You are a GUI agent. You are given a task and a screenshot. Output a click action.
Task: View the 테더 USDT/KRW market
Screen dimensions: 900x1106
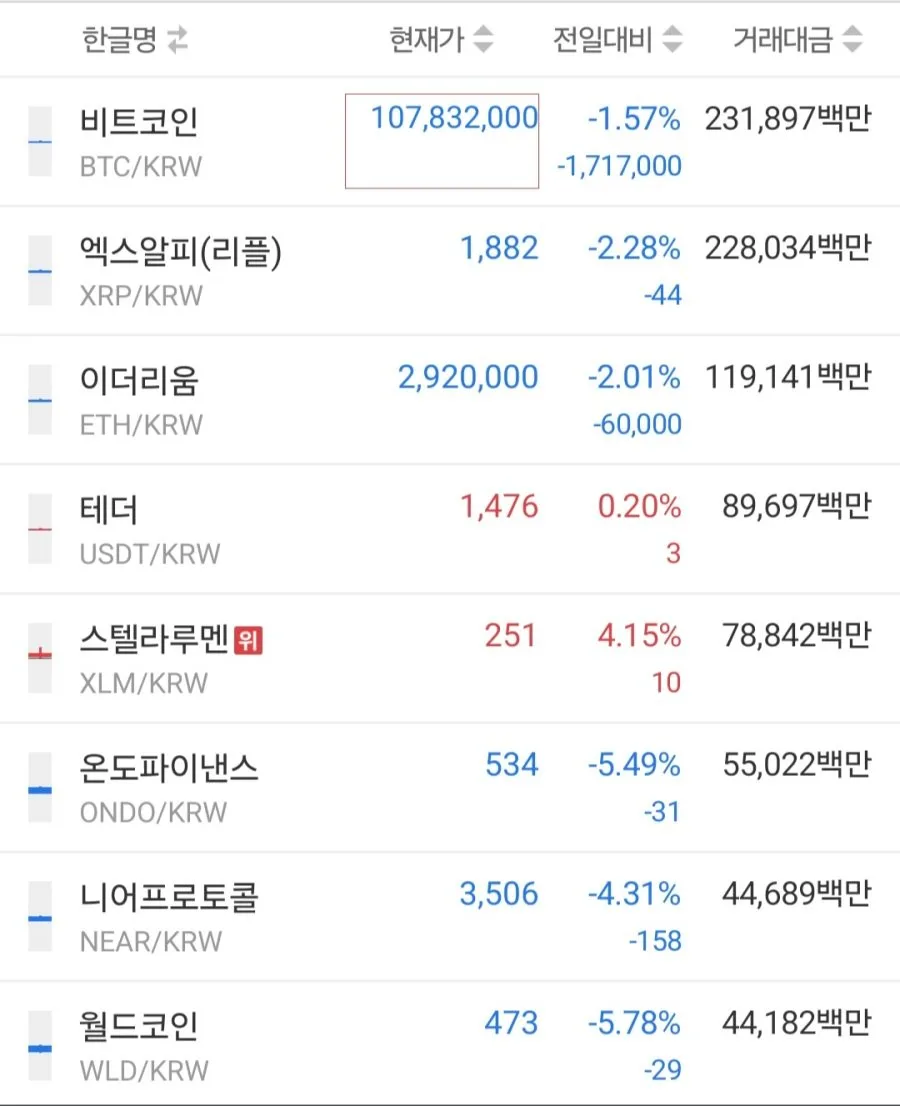(x=450, y=529)
